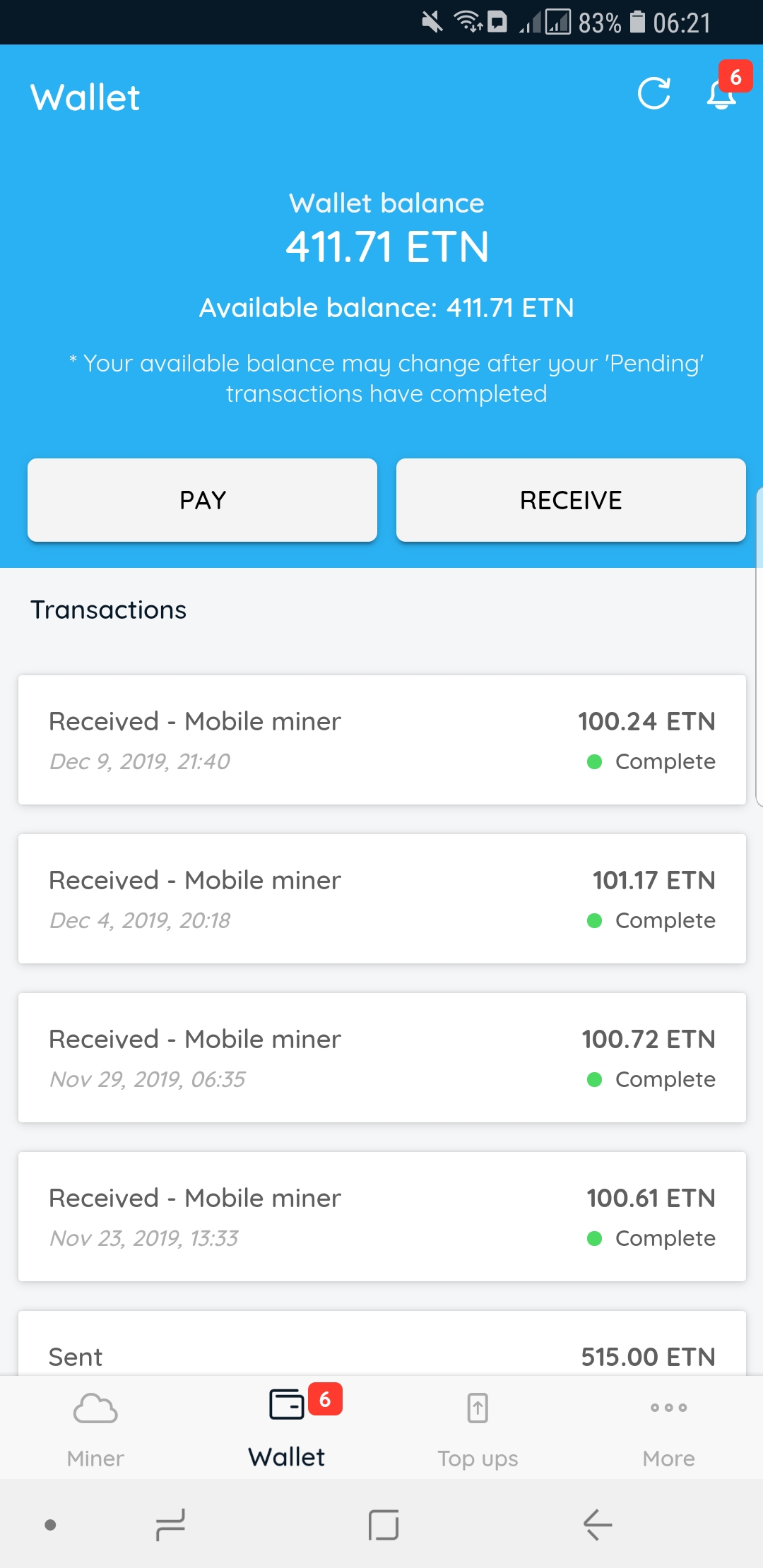Select the 100.61 ETN received transaction
The width and height of the screenshot is (763, 1568).
[x=381, y=1216]
